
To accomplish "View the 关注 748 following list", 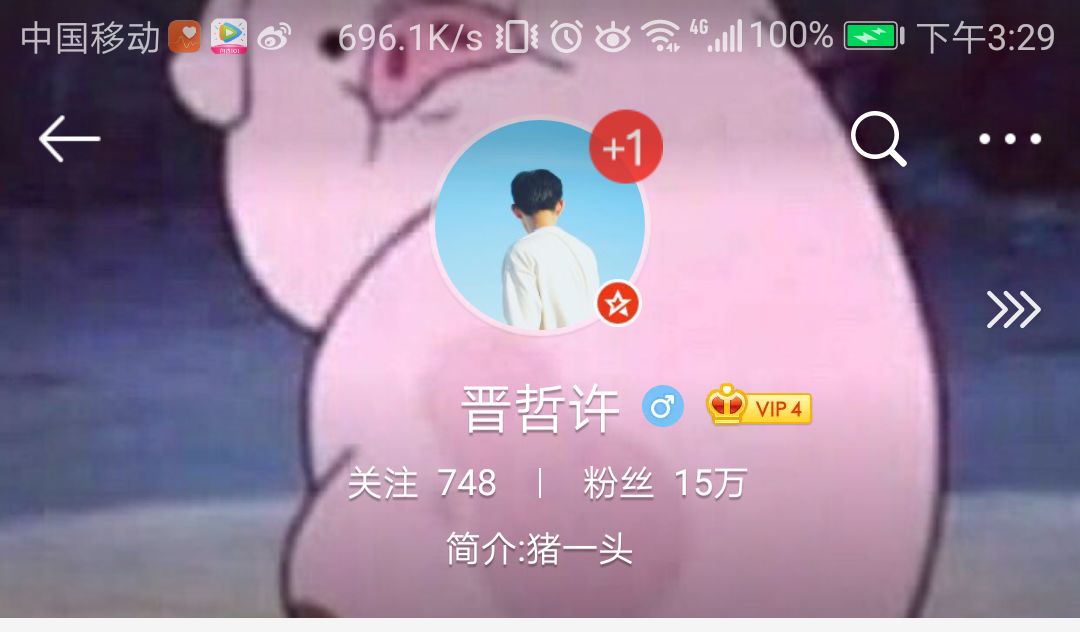I will (x=422, y=484).
